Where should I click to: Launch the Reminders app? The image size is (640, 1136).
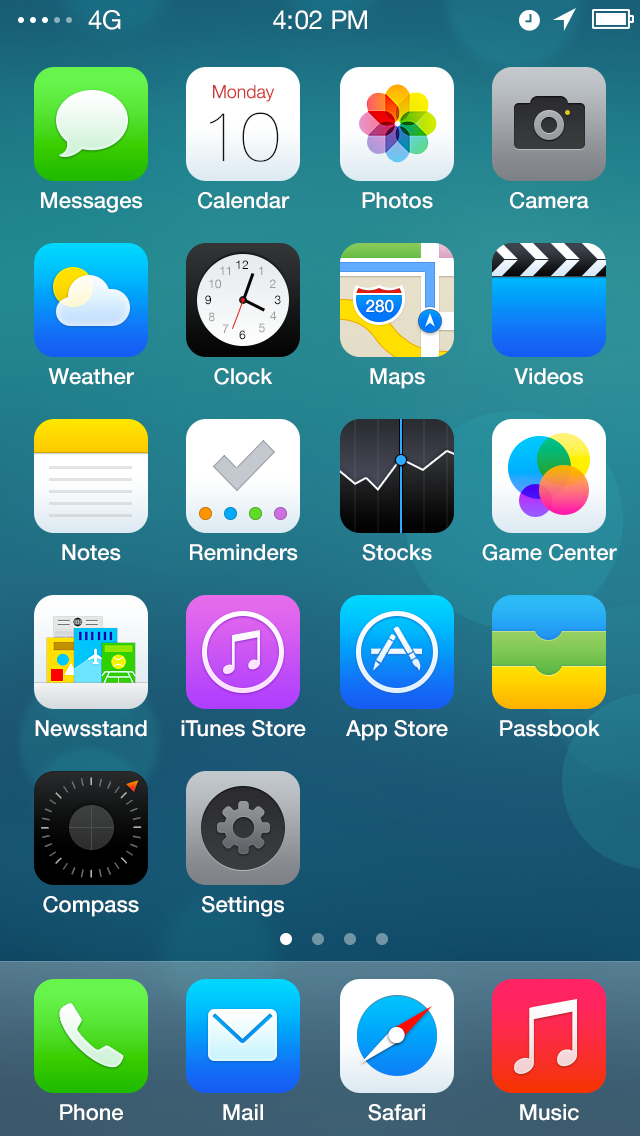pyautogui.click(x=243, y=476)
